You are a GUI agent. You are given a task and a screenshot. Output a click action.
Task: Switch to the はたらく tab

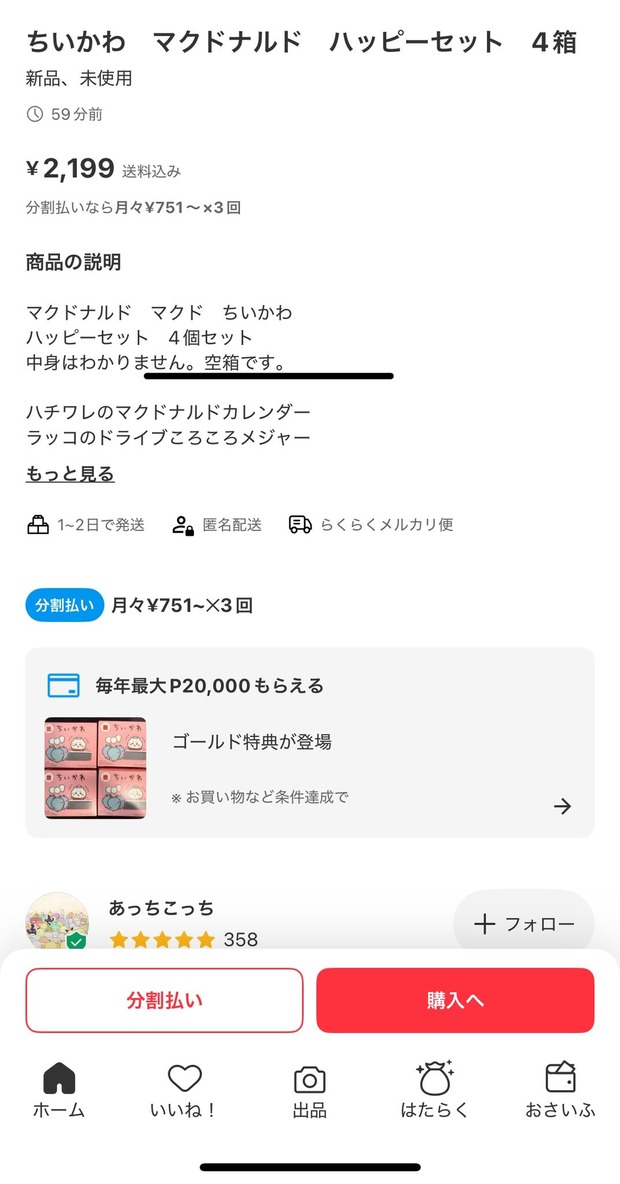click(x=435, y=1089)
